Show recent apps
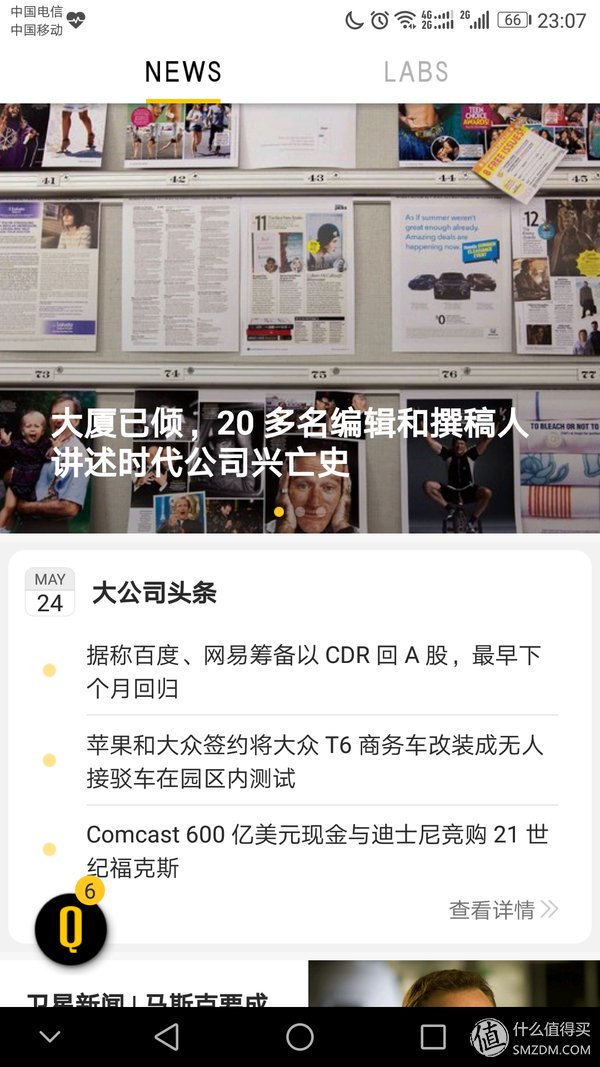This screenshot has width=600, height=1067. pyautogui.click(x=433, y=1037)
